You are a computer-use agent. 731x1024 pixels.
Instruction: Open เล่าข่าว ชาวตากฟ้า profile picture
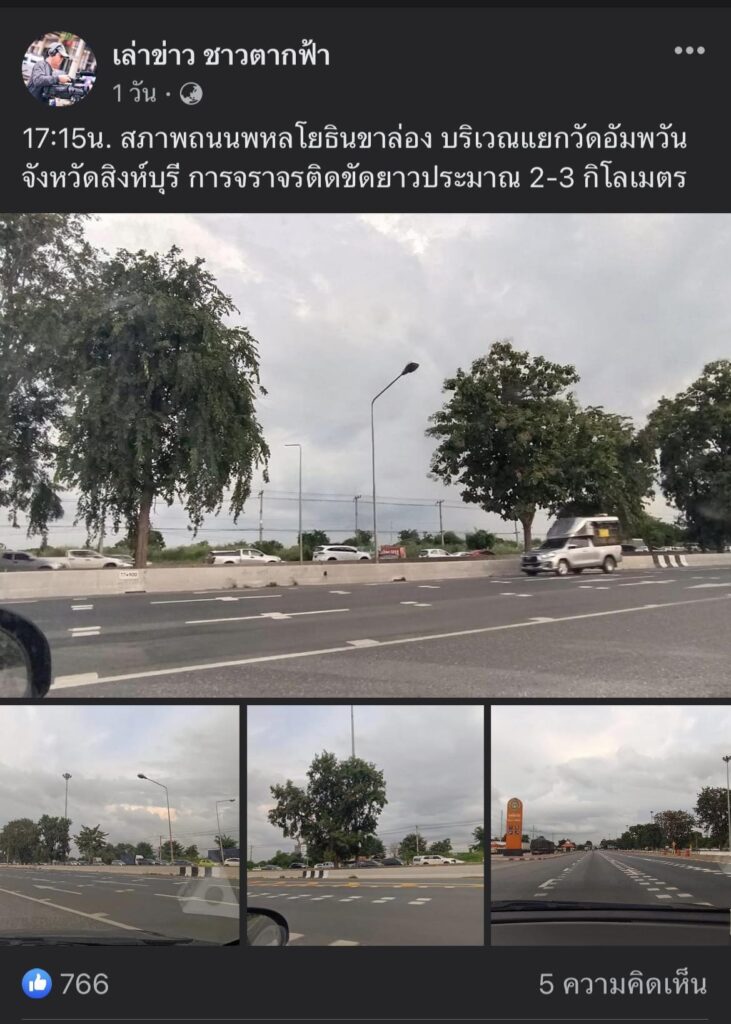pos(59,69)
